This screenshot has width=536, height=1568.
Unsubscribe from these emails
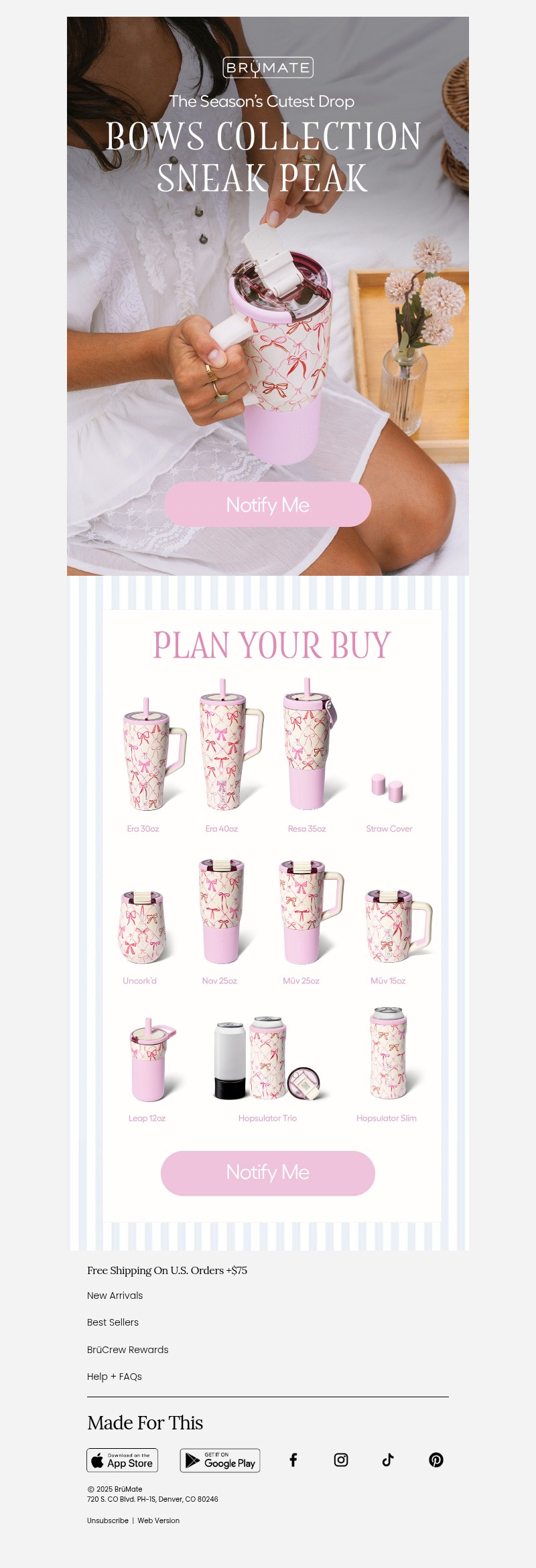click(107, 1520)
